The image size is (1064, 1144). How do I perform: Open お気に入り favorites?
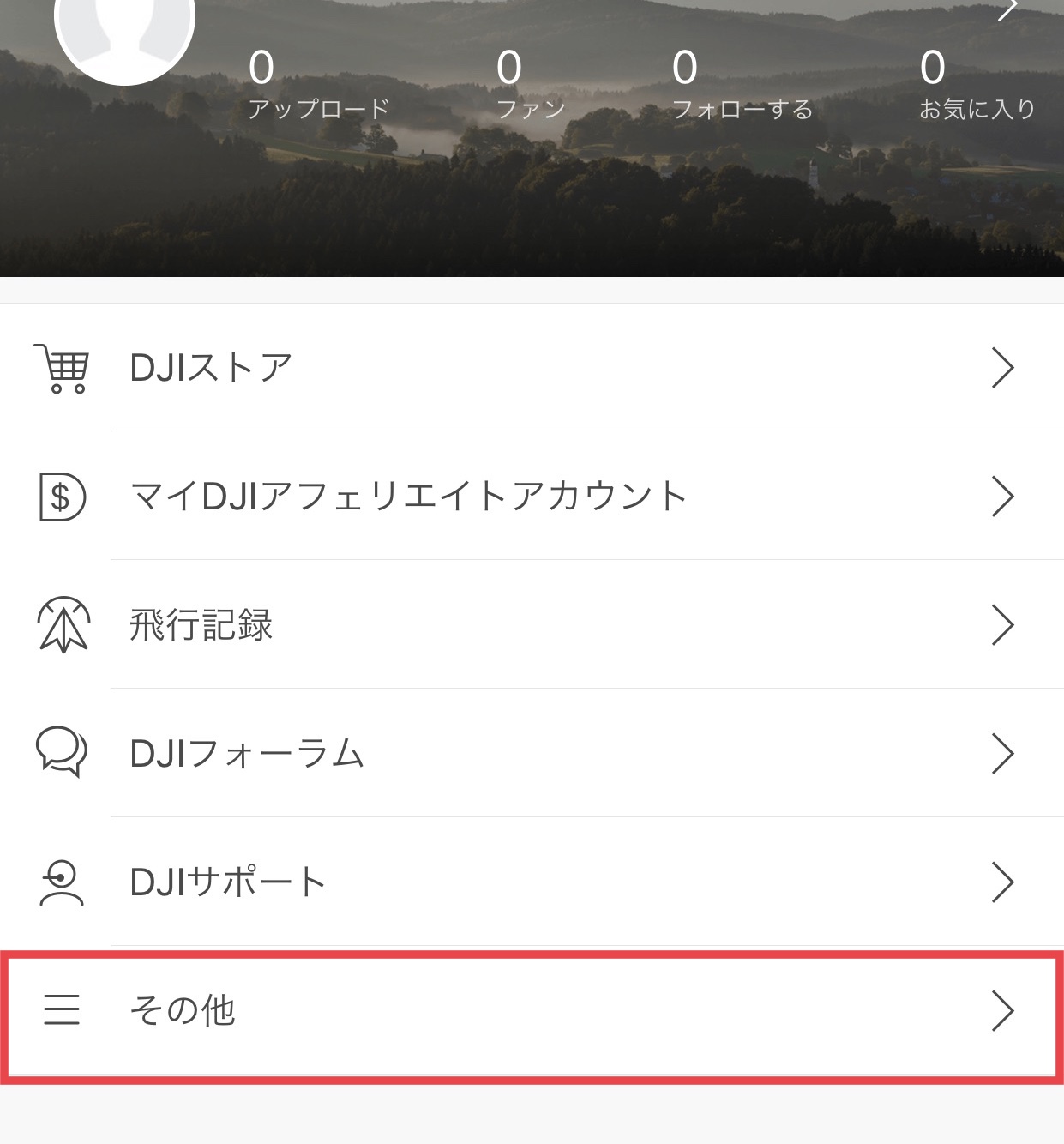(977, 87)
